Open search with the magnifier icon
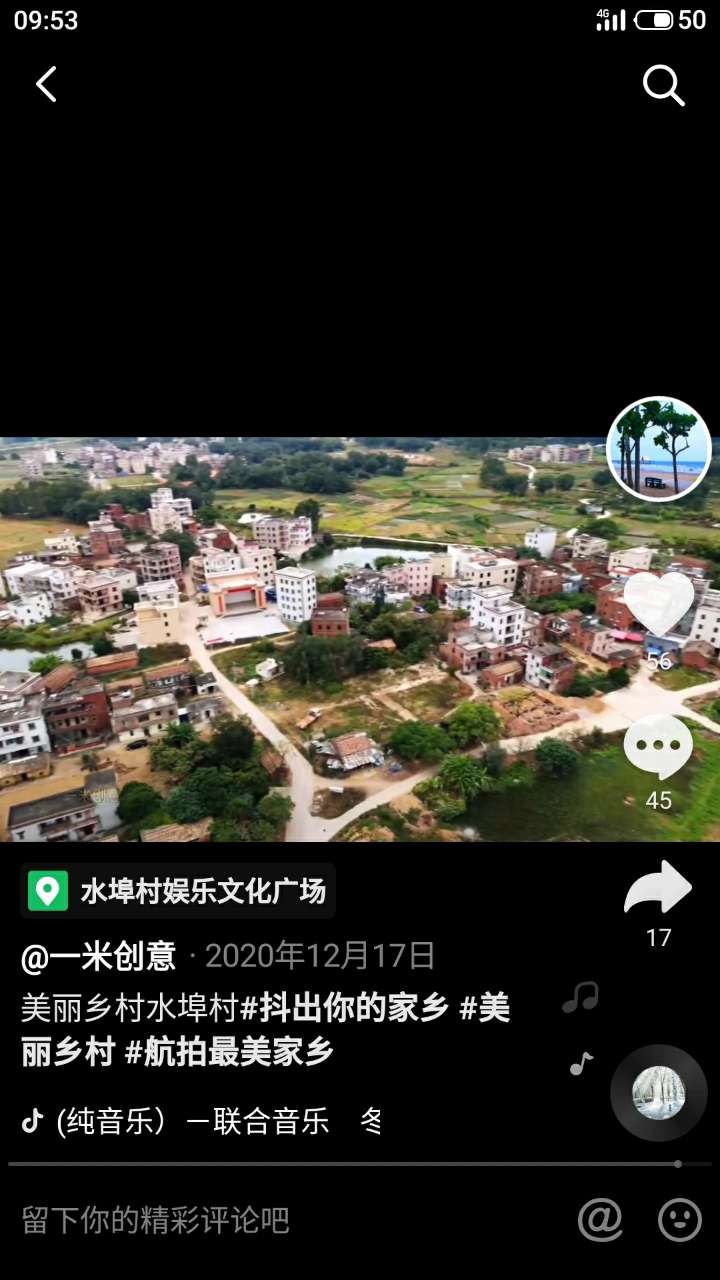720x1280 pixels. (x=663, y=86)
